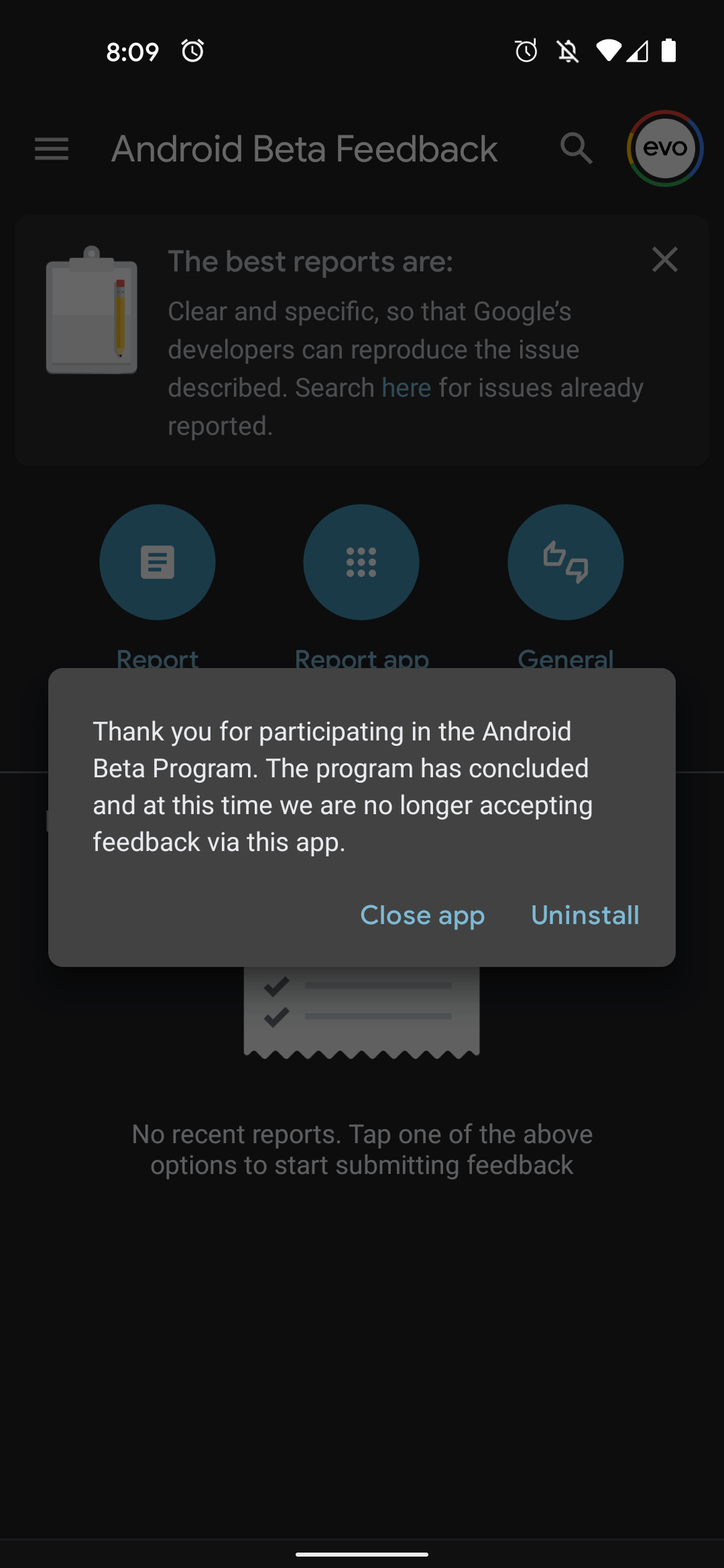The width and height of the screenshot is (724, 1568).
Task: Tap Close app in the dialog
Action: [x=422, y=915]
